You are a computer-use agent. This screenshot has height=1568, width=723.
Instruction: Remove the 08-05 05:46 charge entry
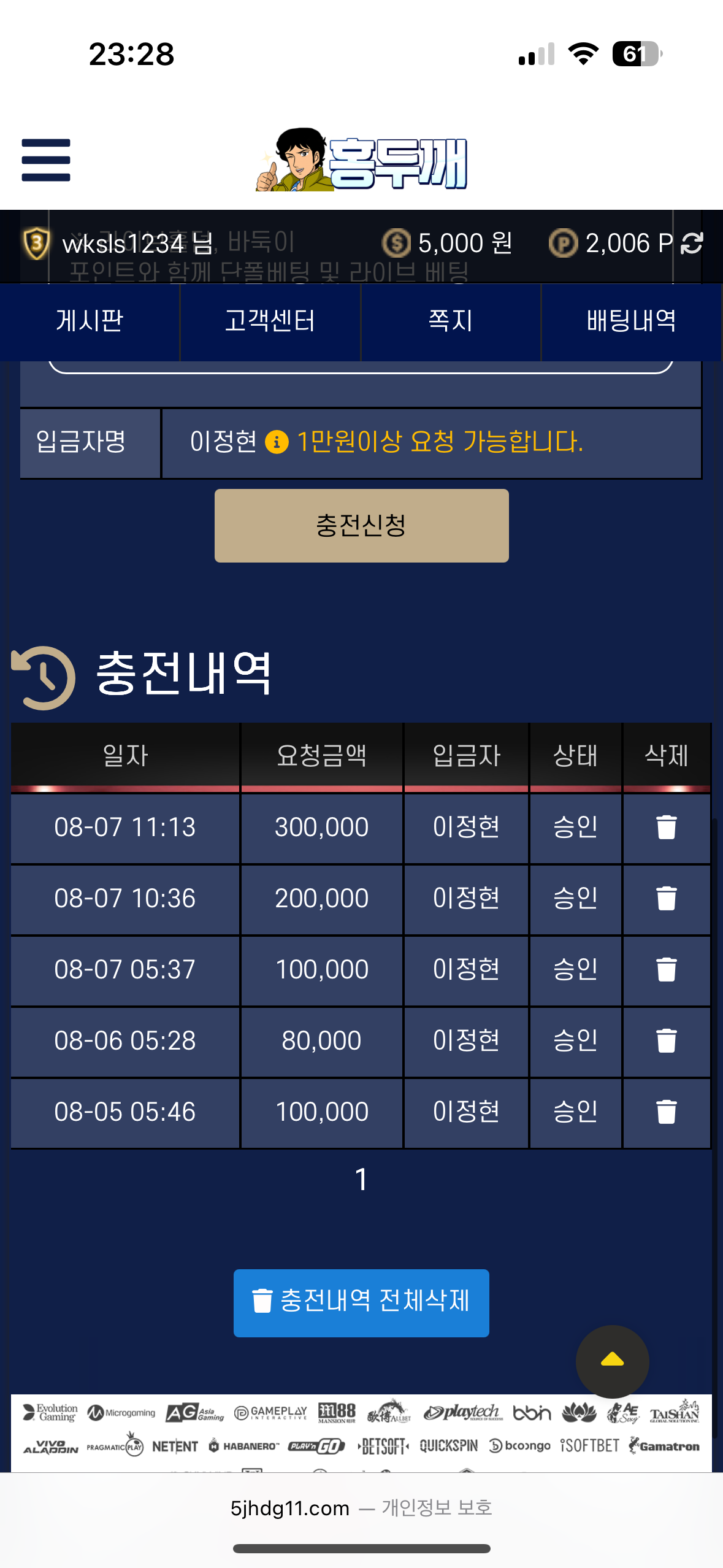[x=667, y=1112]
